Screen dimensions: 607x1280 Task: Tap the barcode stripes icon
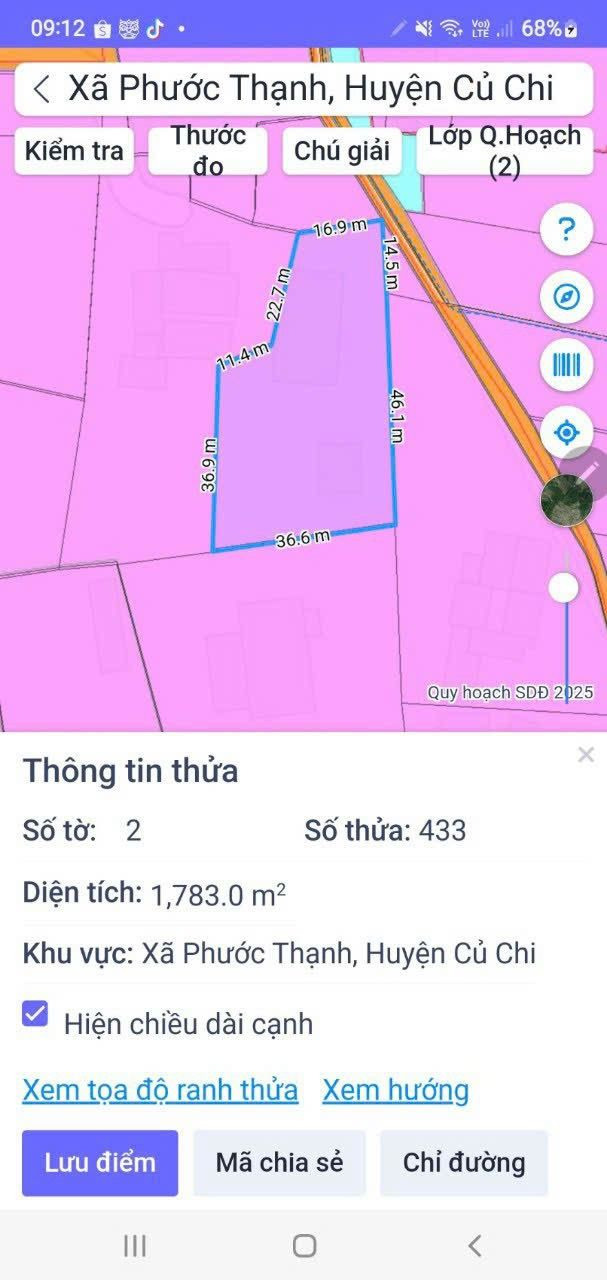(566, 365)
